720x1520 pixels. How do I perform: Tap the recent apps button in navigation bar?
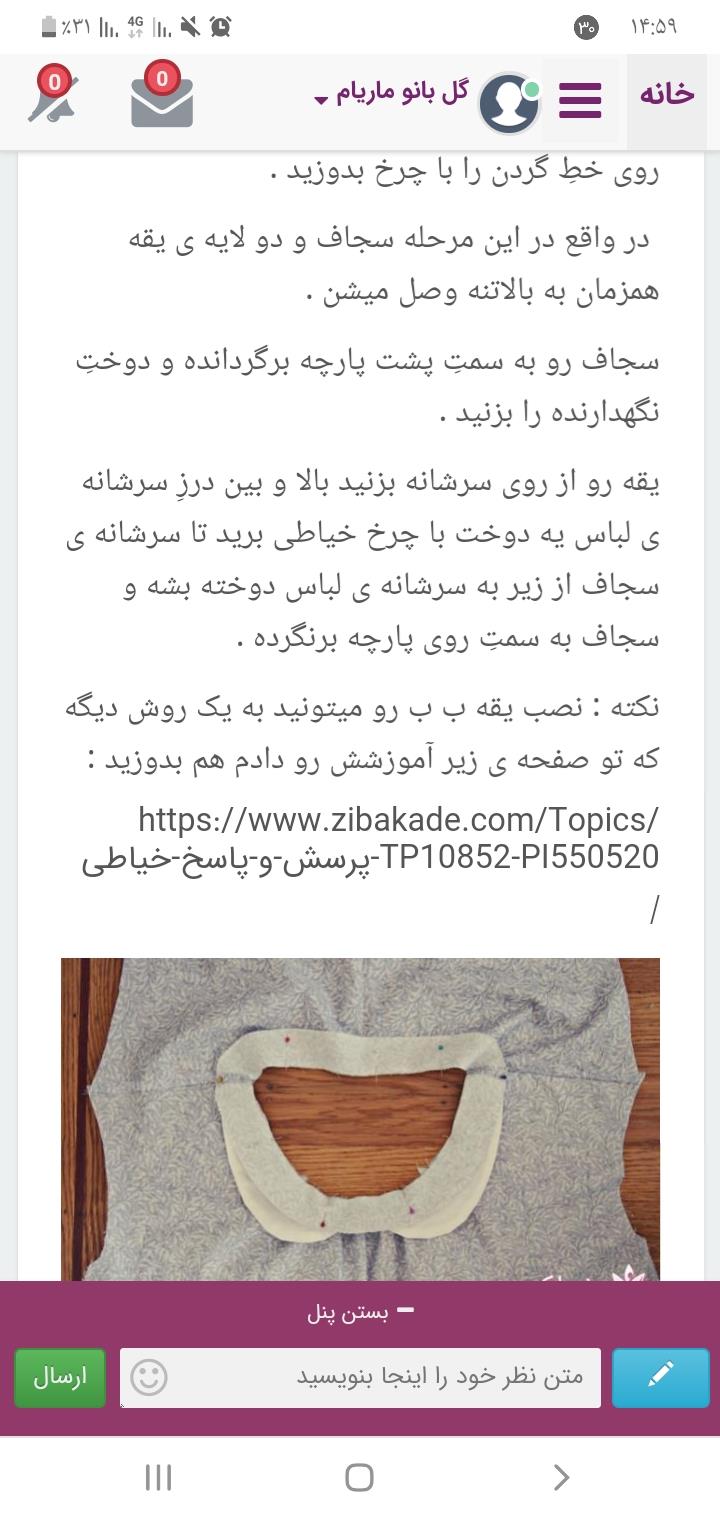coord(158,1475)
